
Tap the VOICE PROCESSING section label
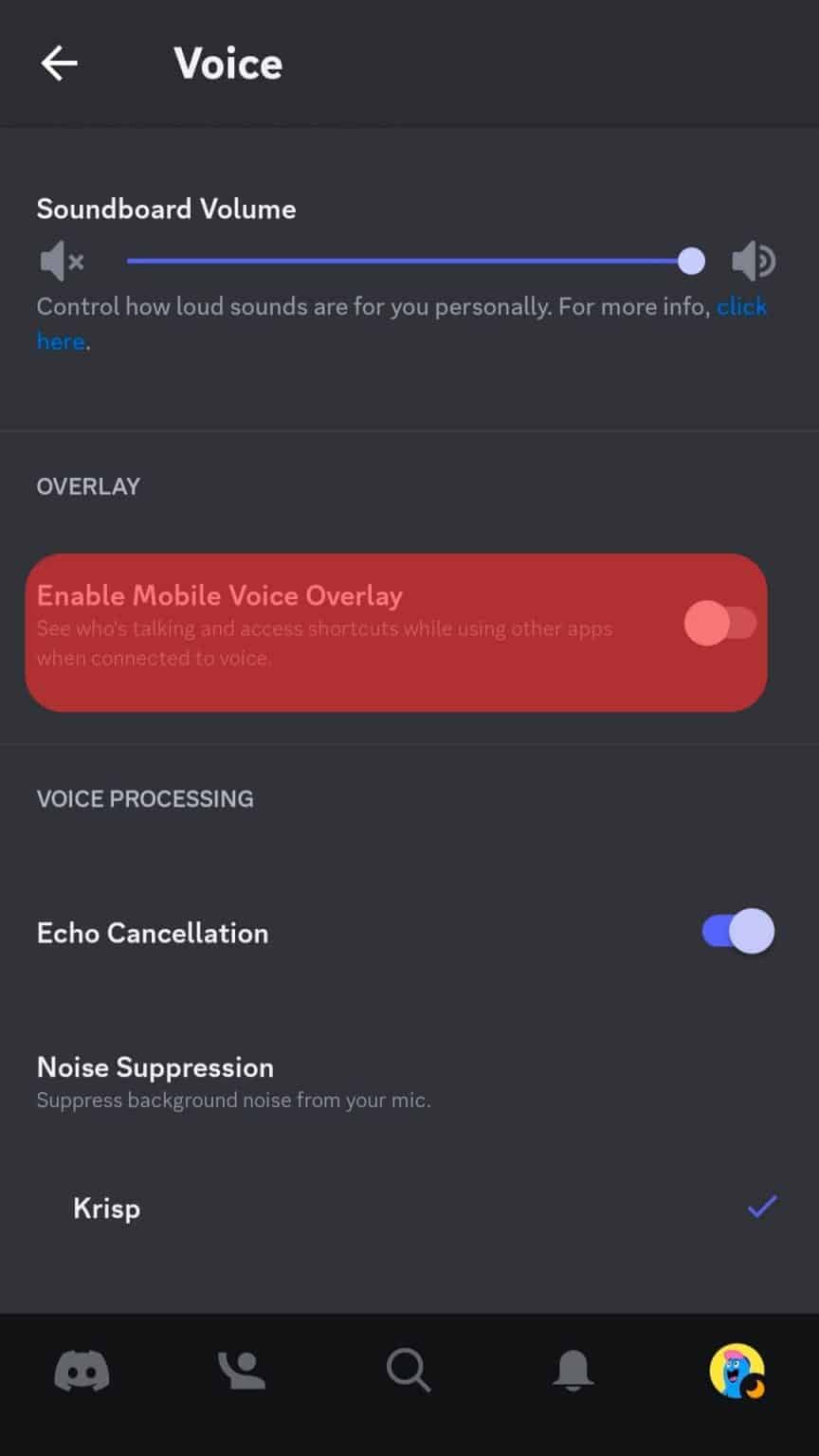[145, 799]
